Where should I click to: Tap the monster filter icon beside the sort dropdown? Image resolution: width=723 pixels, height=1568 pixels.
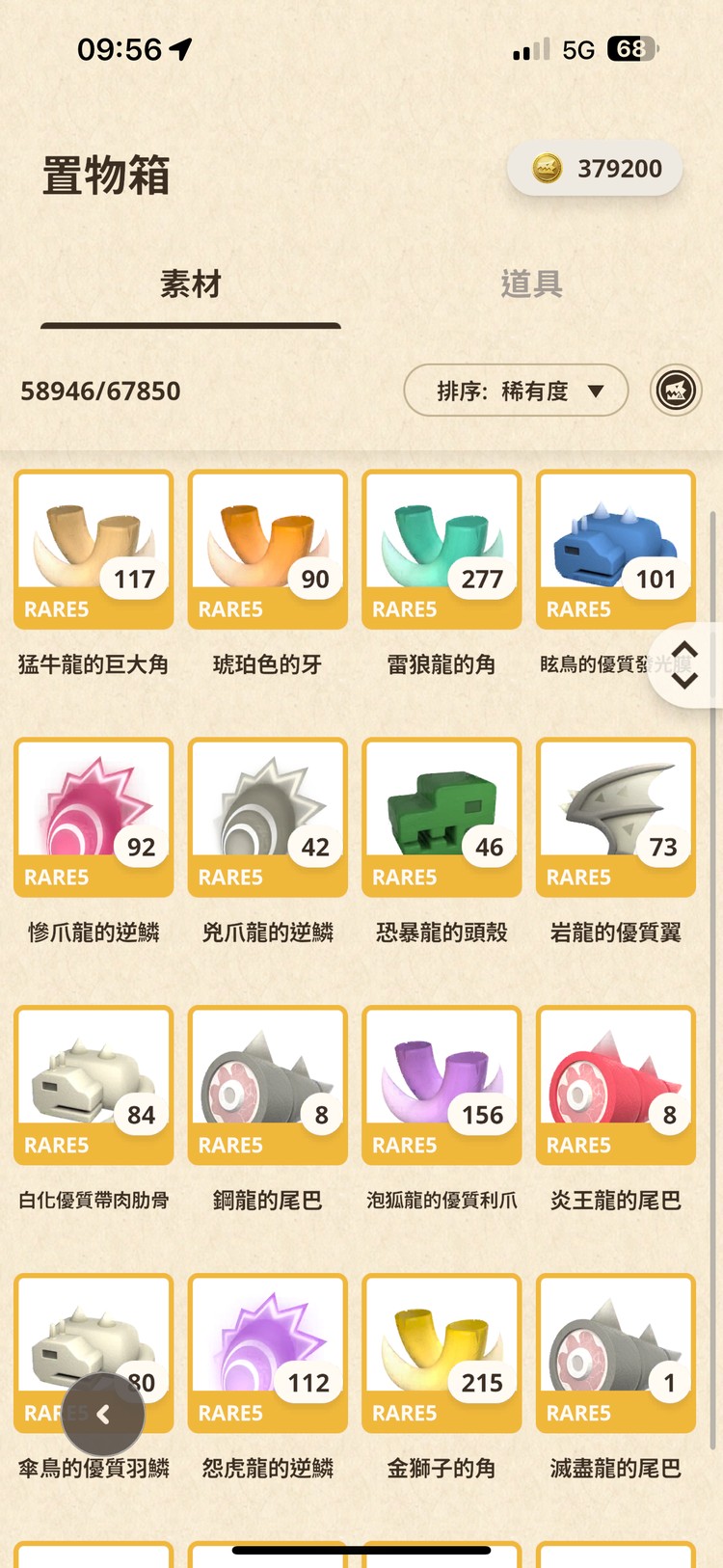tap(676, 391)
